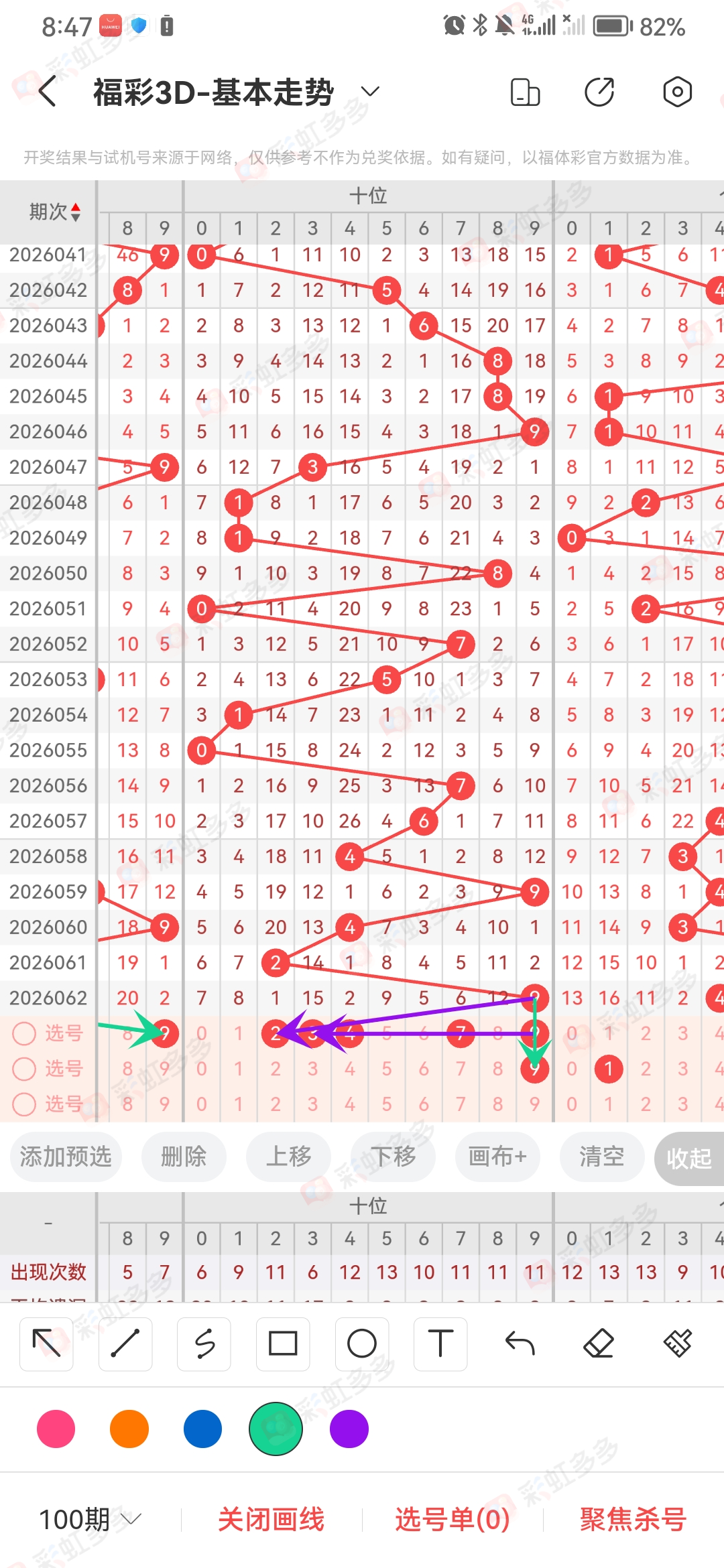Screen dimensions: 724x1568
Task: Open the 100期 period dropdown
Action: click(x=90, y=1519)
